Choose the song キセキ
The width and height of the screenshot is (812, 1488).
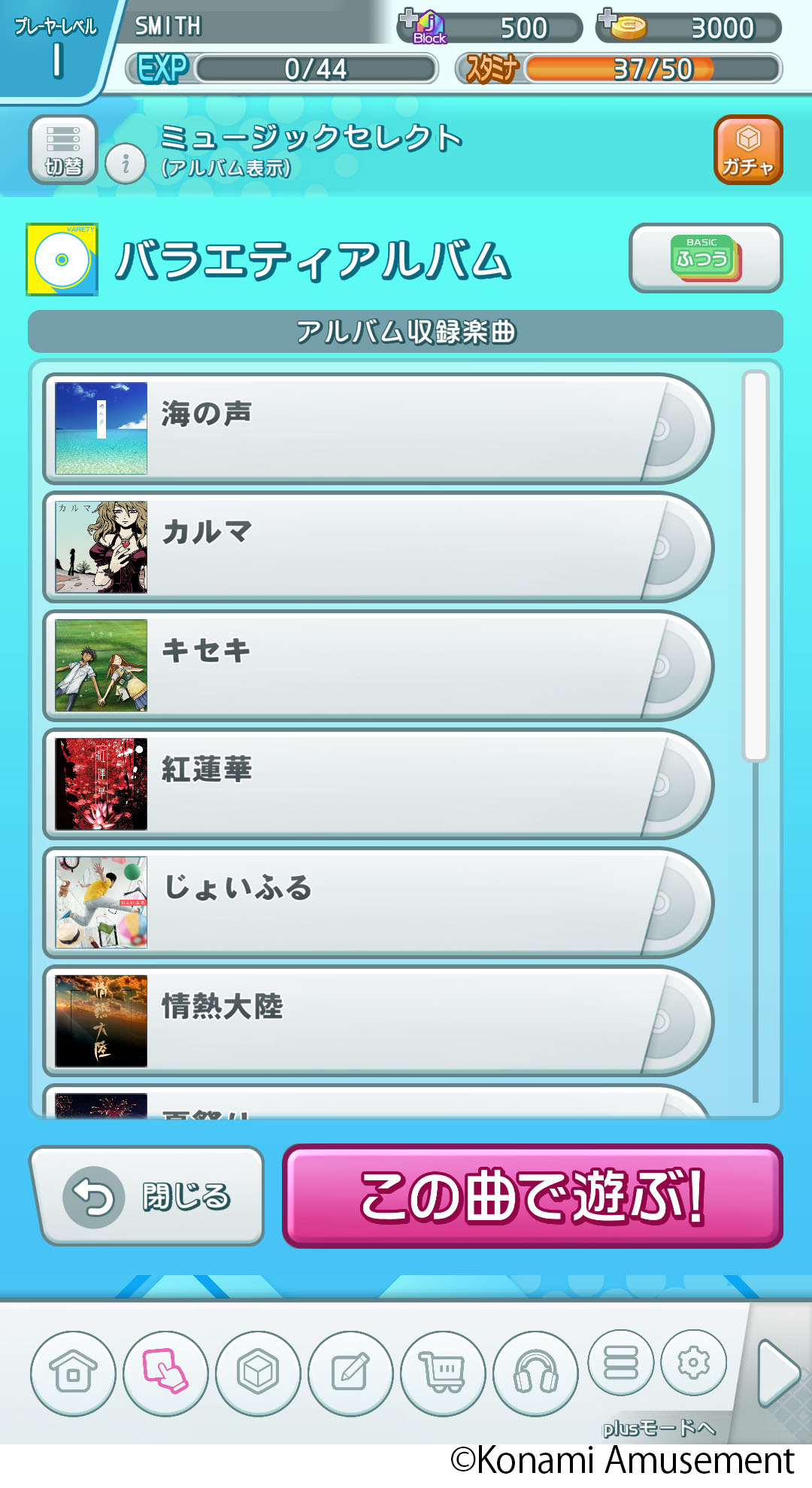pos(376,666)
